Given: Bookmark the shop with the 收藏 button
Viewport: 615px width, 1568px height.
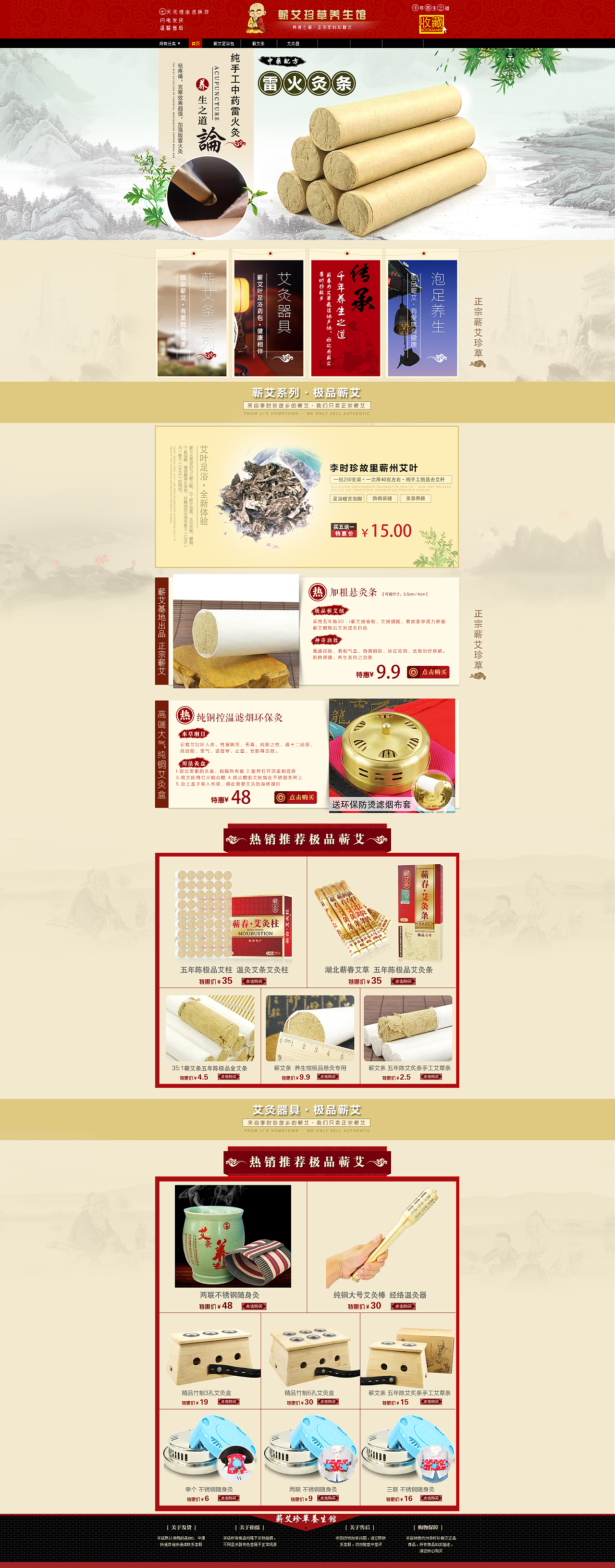Looking at the screenshot, I should tap(431, 24).
